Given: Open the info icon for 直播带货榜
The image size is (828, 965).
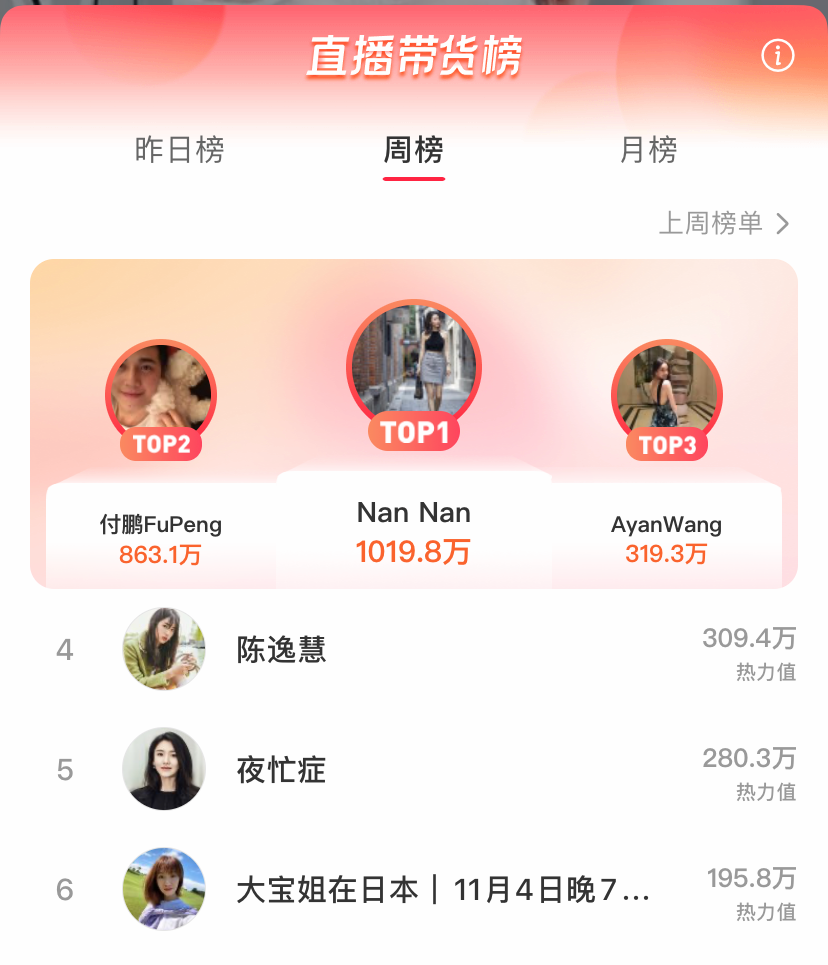Looking at the screenshot, I should [777, 56].
